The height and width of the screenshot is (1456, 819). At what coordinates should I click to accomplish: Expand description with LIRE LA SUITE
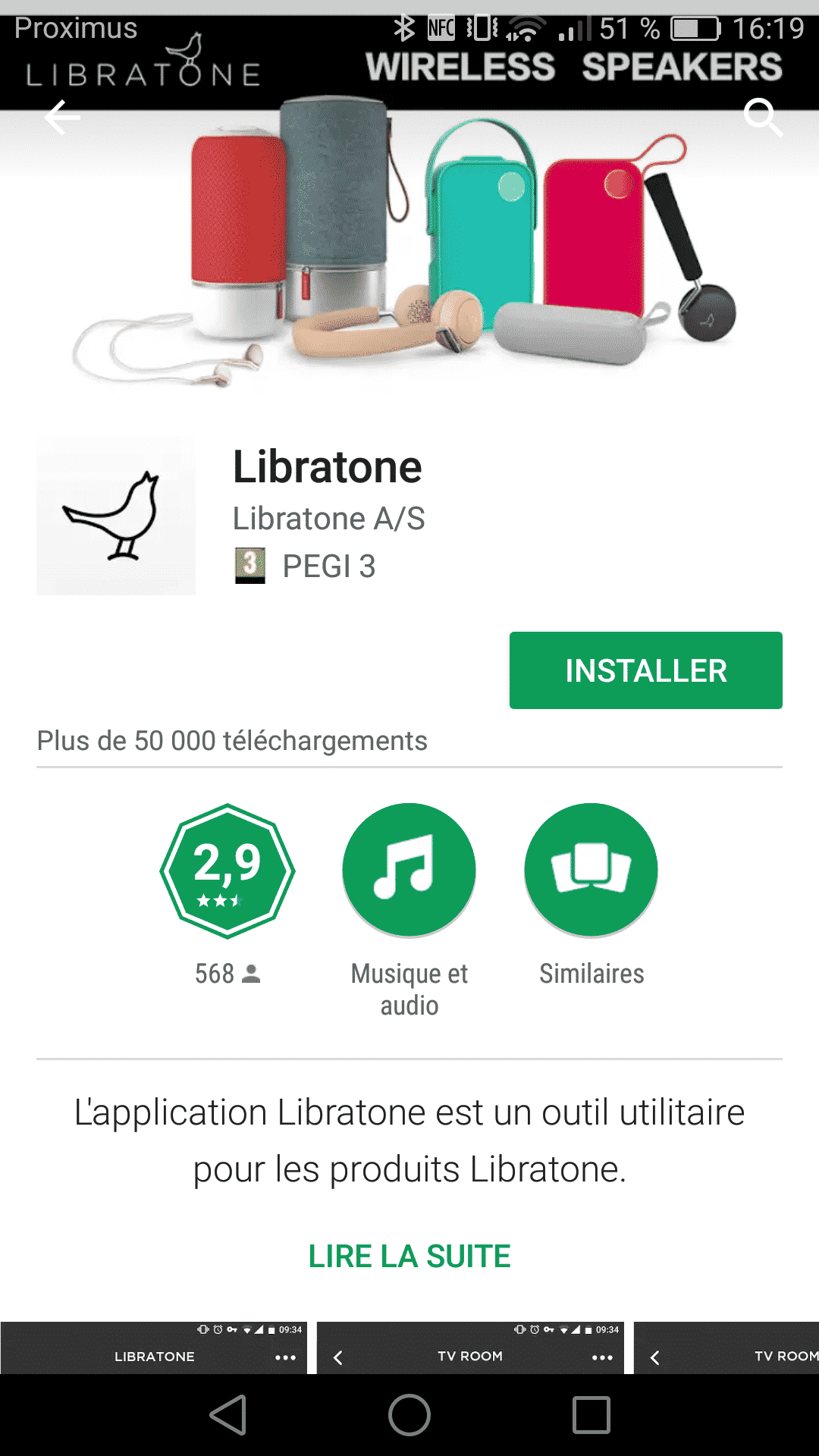click(409, 1257)
